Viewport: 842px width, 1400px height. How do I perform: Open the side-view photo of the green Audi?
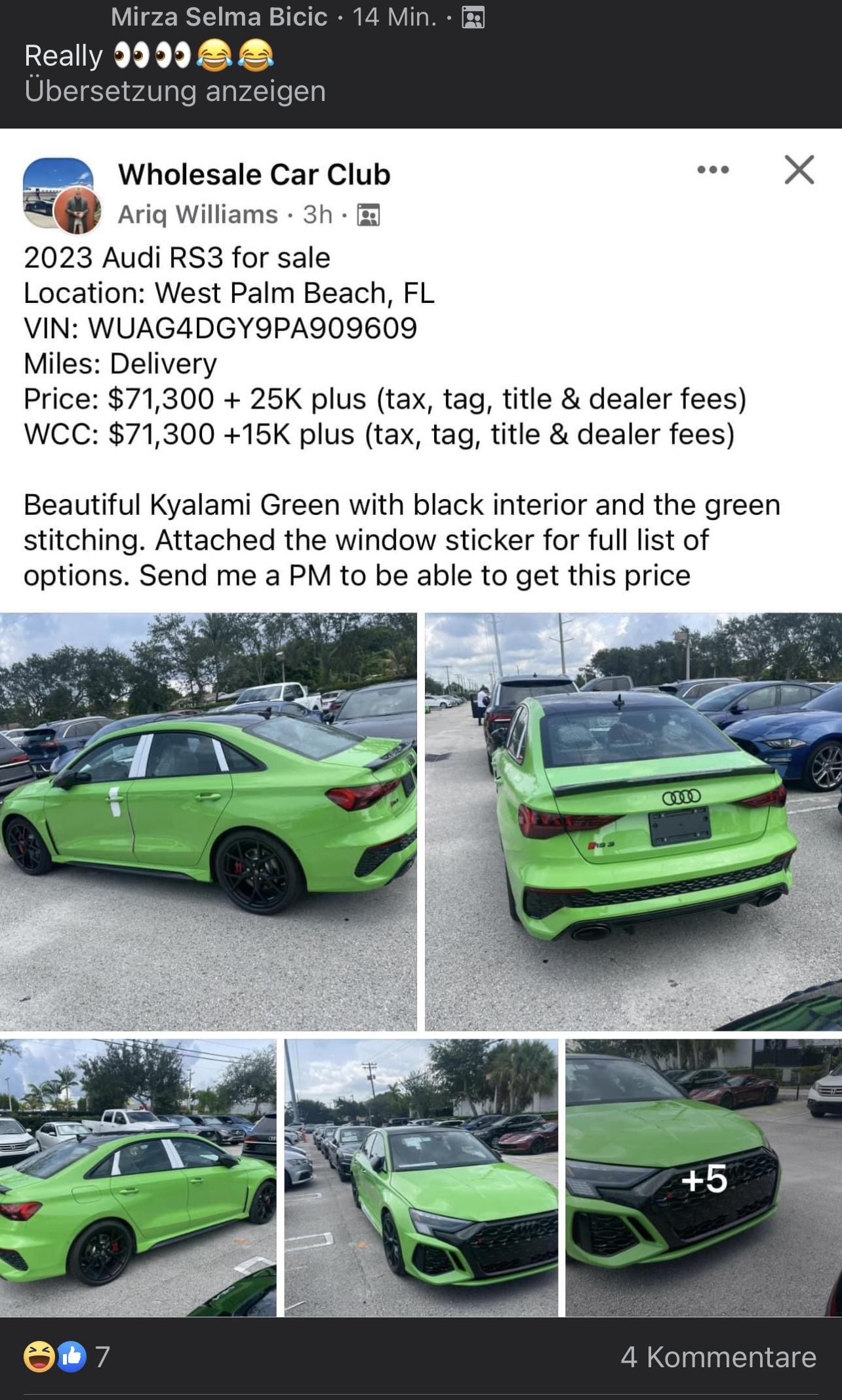208,821
